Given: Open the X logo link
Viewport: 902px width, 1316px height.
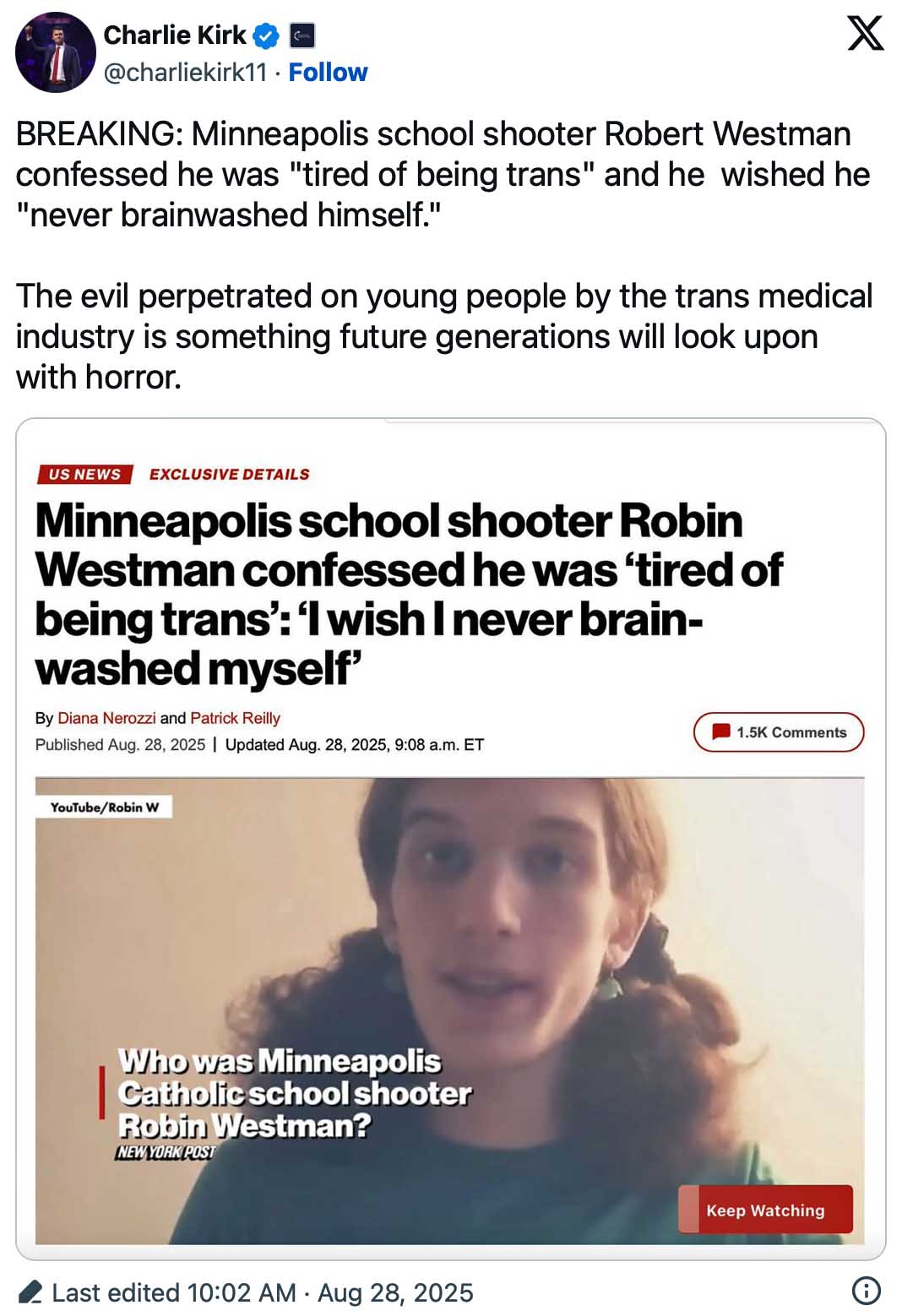Looking at the screenshot, I should click(x=865, y=34).
